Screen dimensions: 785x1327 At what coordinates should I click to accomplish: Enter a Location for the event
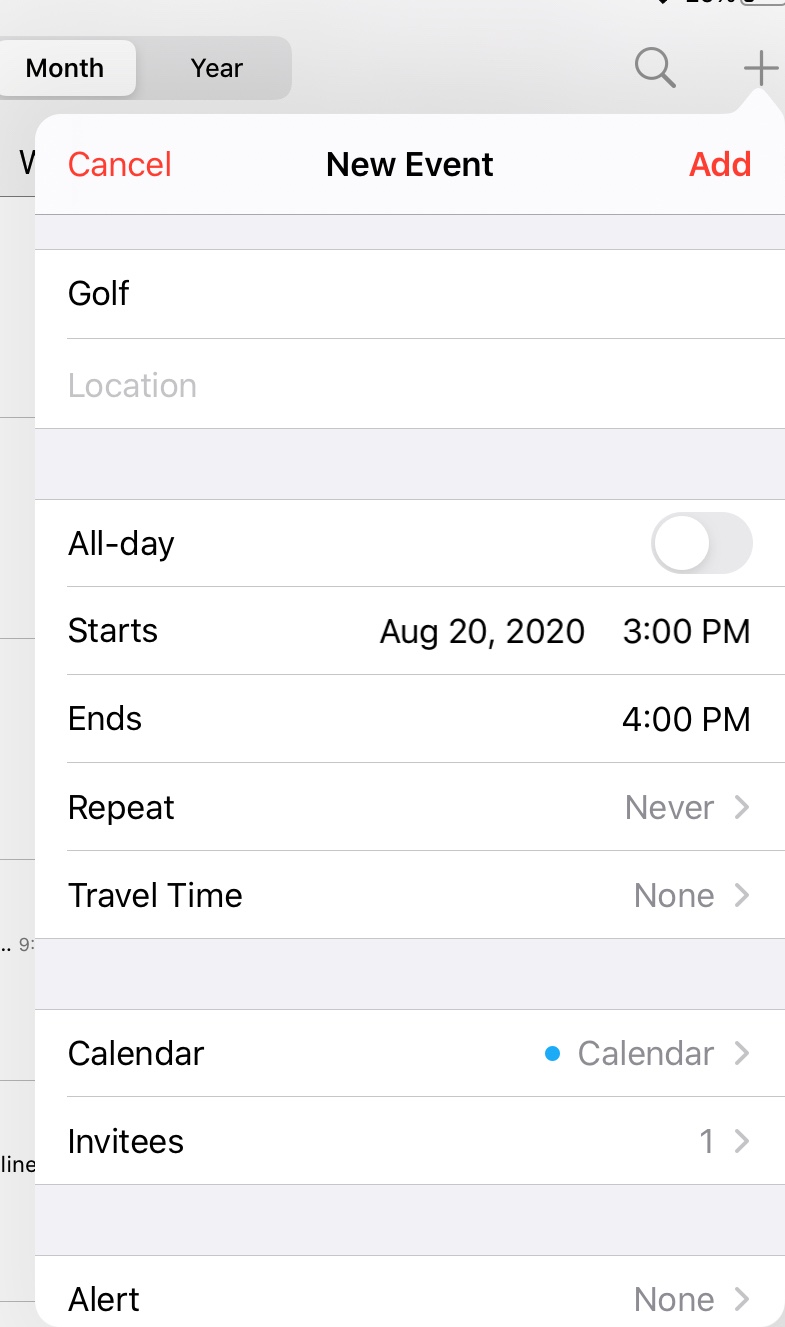(400, 386)
